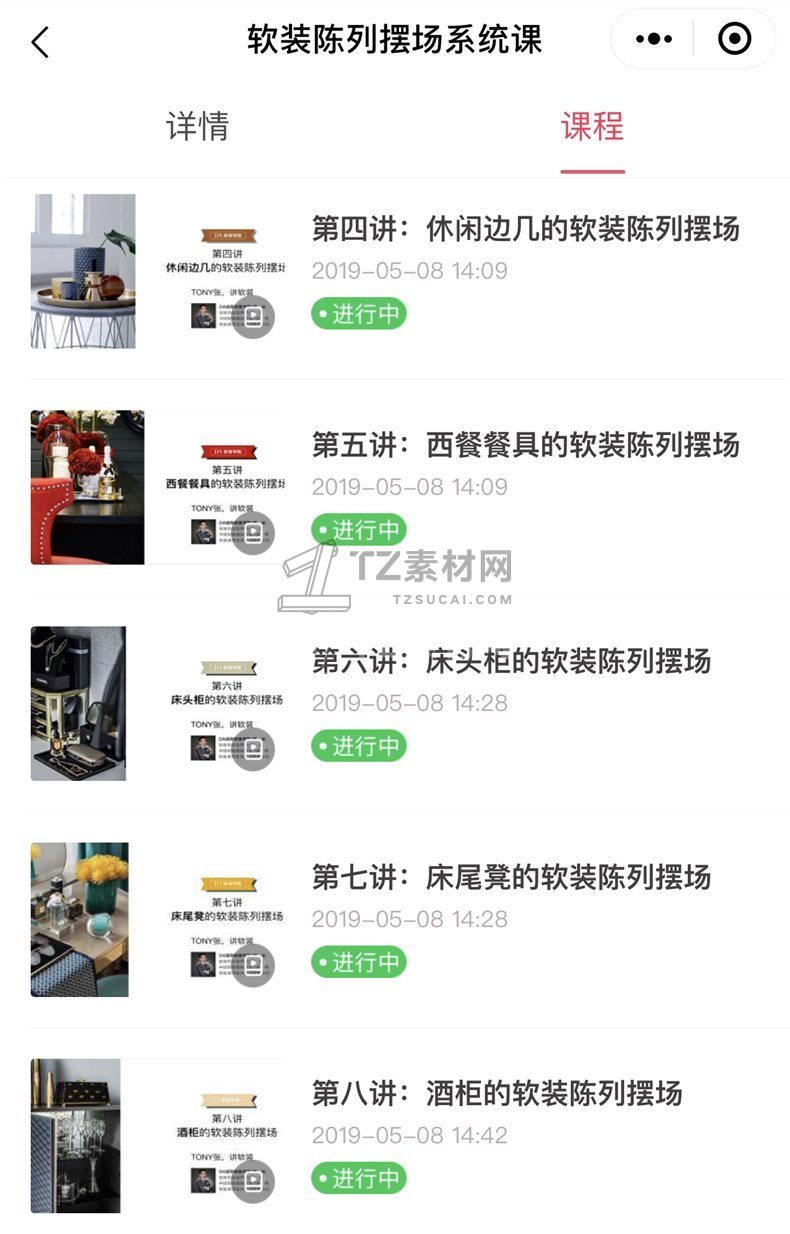Go back using the top-left arrow
This screenshot has width=790, height=1234.
40,42
